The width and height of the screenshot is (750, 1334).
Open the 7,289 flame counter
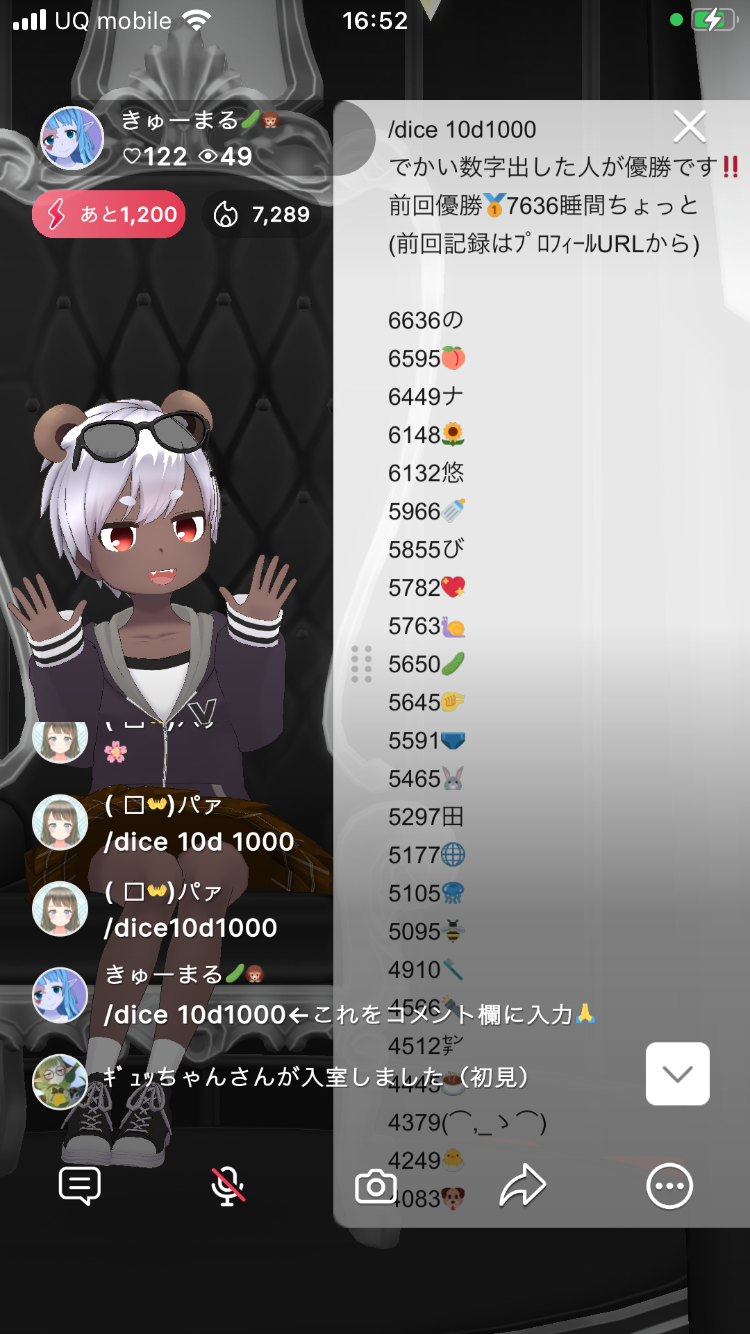pos(263,214)
